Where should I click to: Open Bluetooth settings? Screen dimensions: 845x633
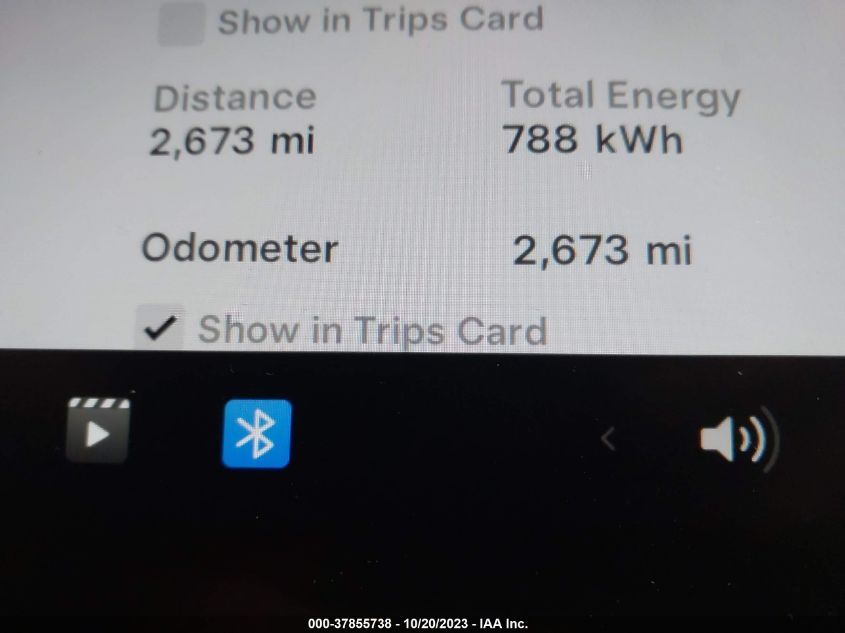pyautogui.click(x=256, y=434)
